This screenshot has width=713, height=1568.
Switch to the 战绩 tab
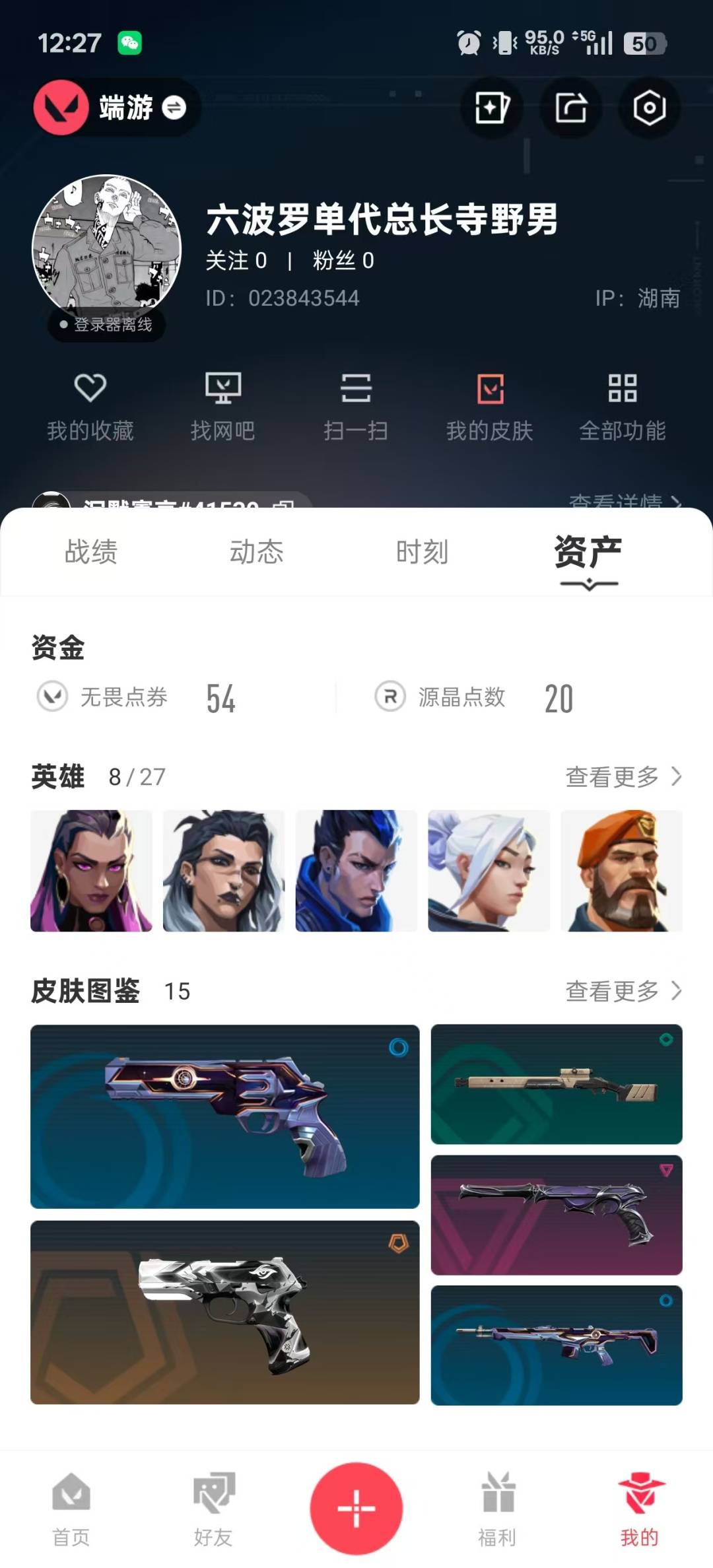point(91,552)
